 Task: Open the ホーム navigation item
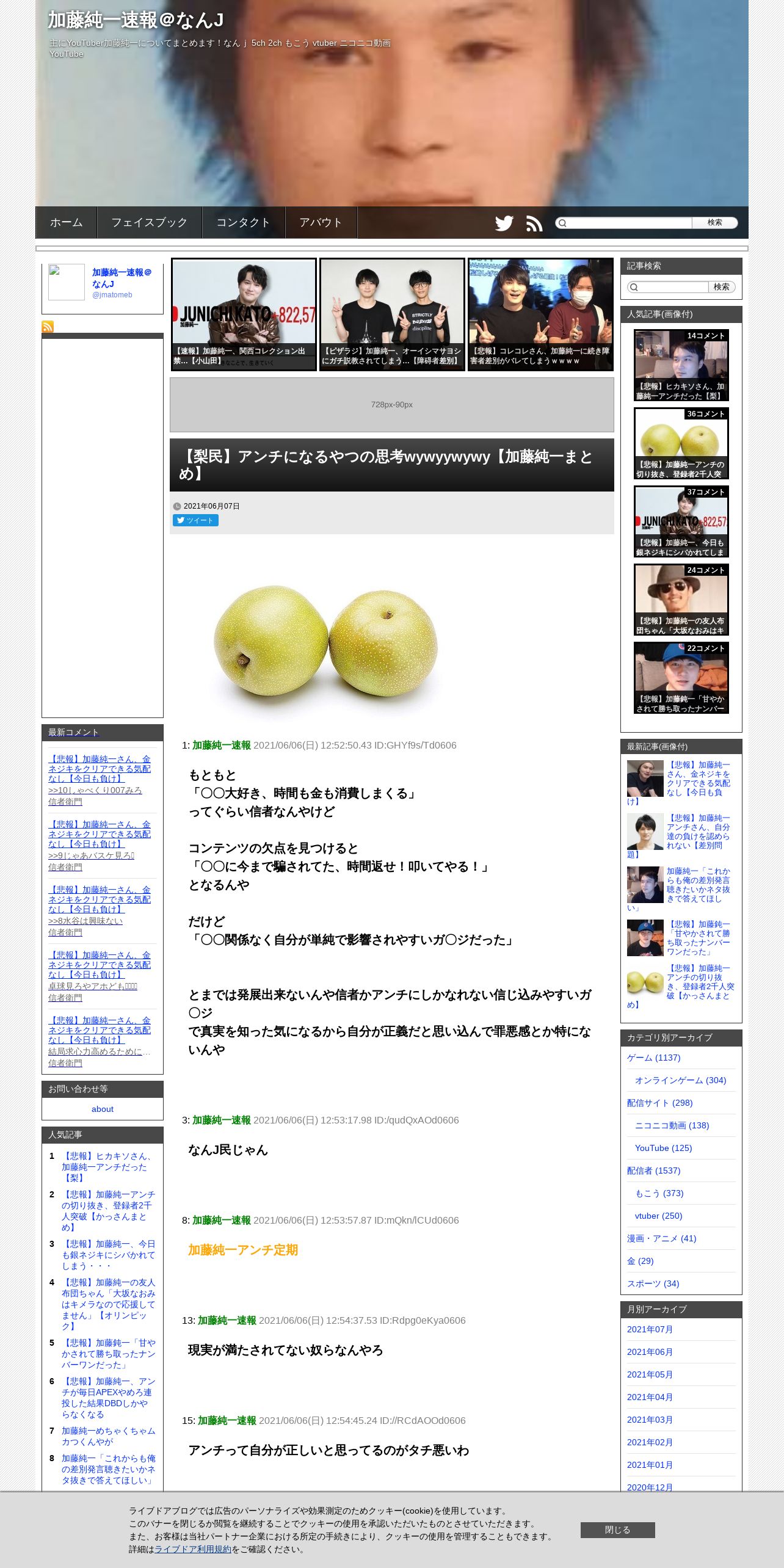click(x=66, y=222)
